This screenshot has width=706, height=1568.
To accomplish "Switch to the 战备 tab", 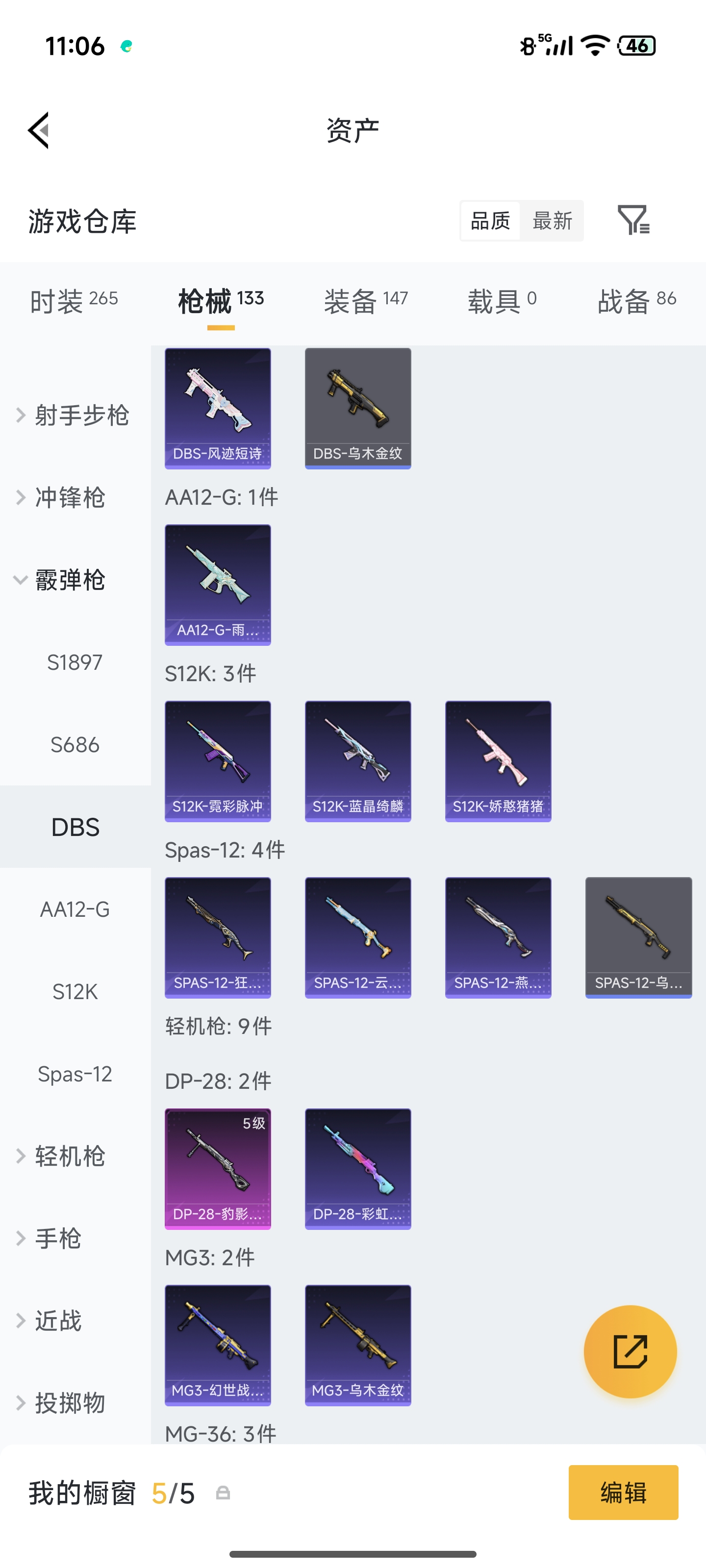I will 636,301.
